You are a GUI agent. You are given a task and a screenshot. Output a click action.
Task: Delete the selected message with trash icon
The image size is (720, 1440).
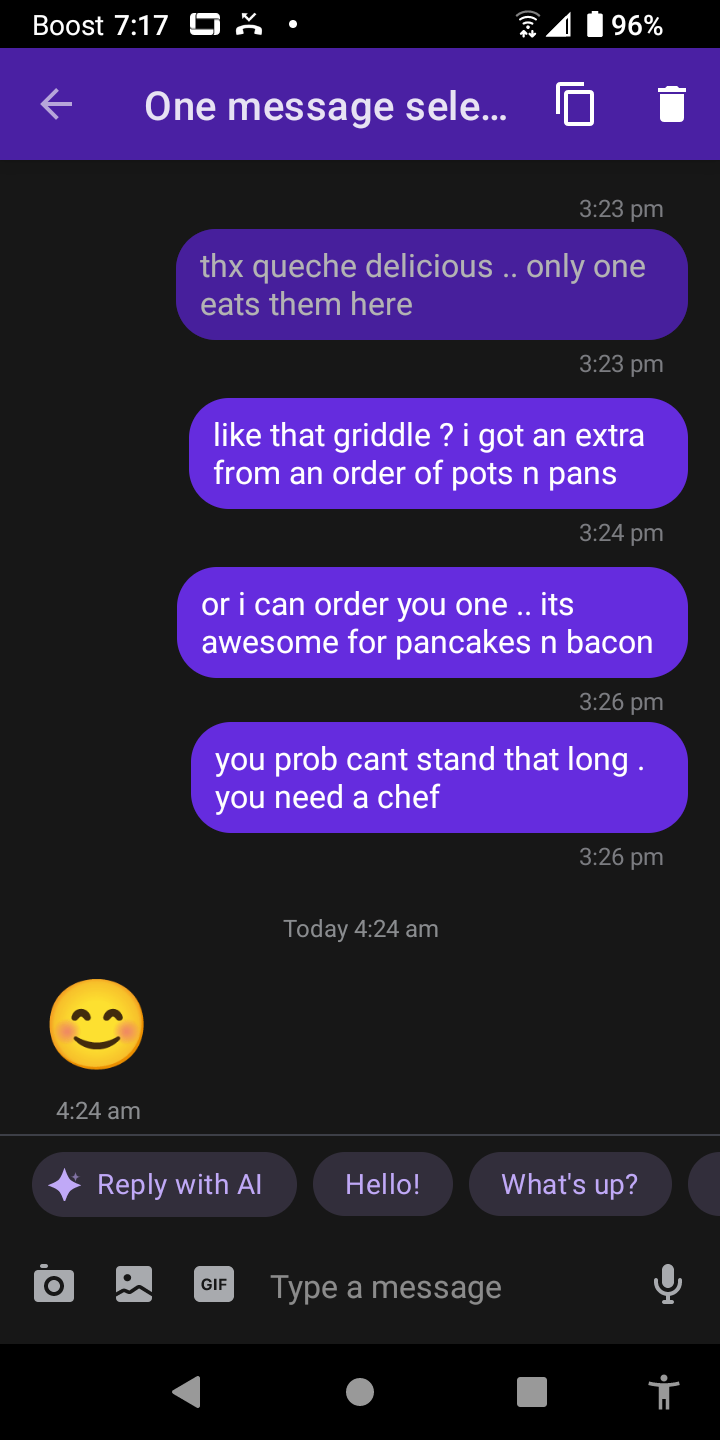tap(671, 104)
